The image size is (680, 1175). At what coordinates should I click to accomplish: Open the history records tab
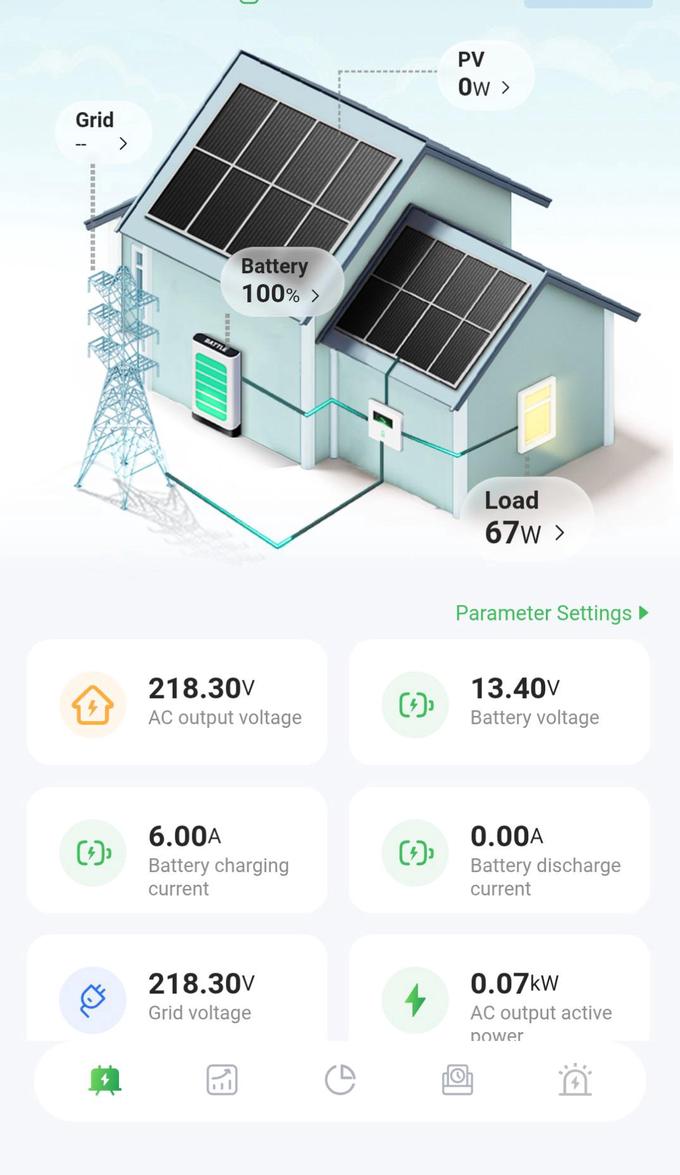(x=457, y=1080)
